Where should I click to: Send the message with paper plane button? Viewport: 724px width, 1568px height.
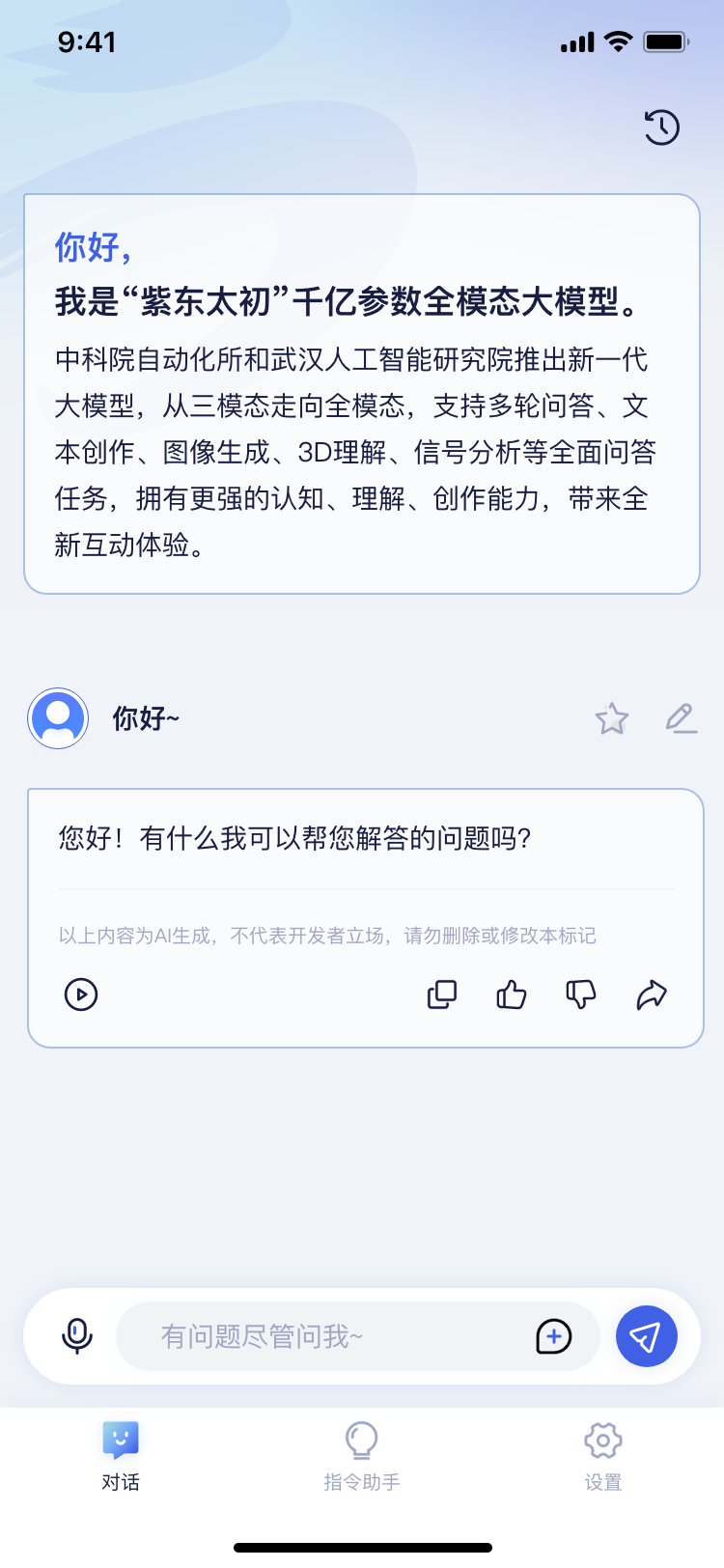pyautogui.click(x=646, y=1336)
